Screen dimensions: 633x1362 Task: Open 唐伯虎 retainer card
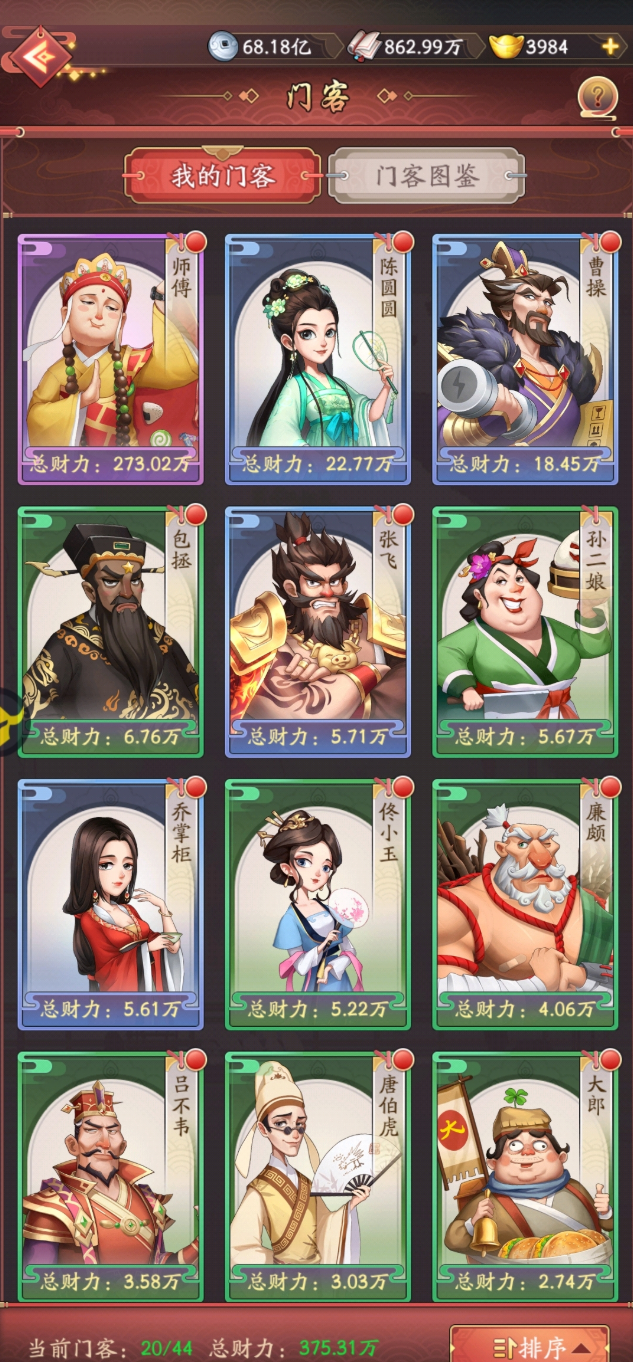(318, 1175)
